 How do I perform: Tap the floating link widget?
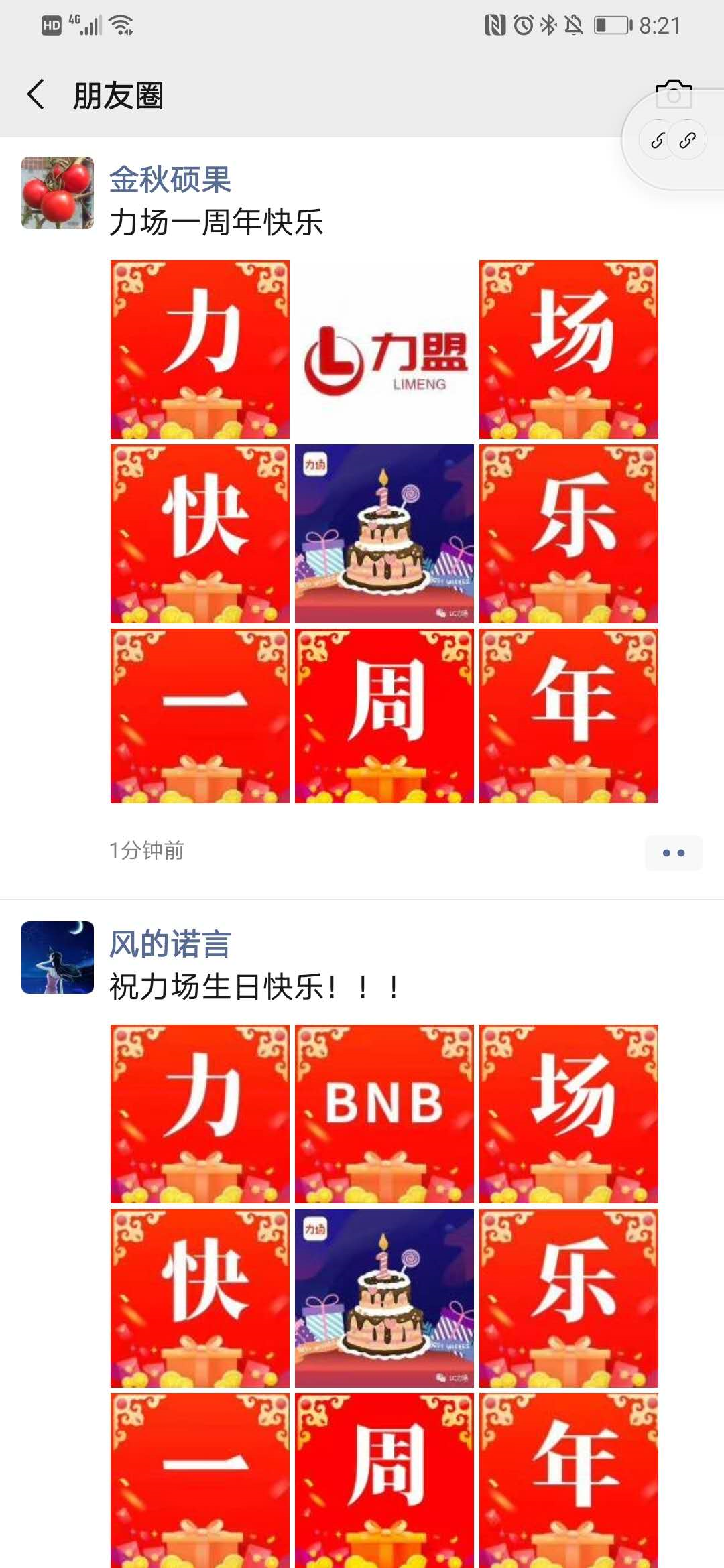(x=673, y=141)
